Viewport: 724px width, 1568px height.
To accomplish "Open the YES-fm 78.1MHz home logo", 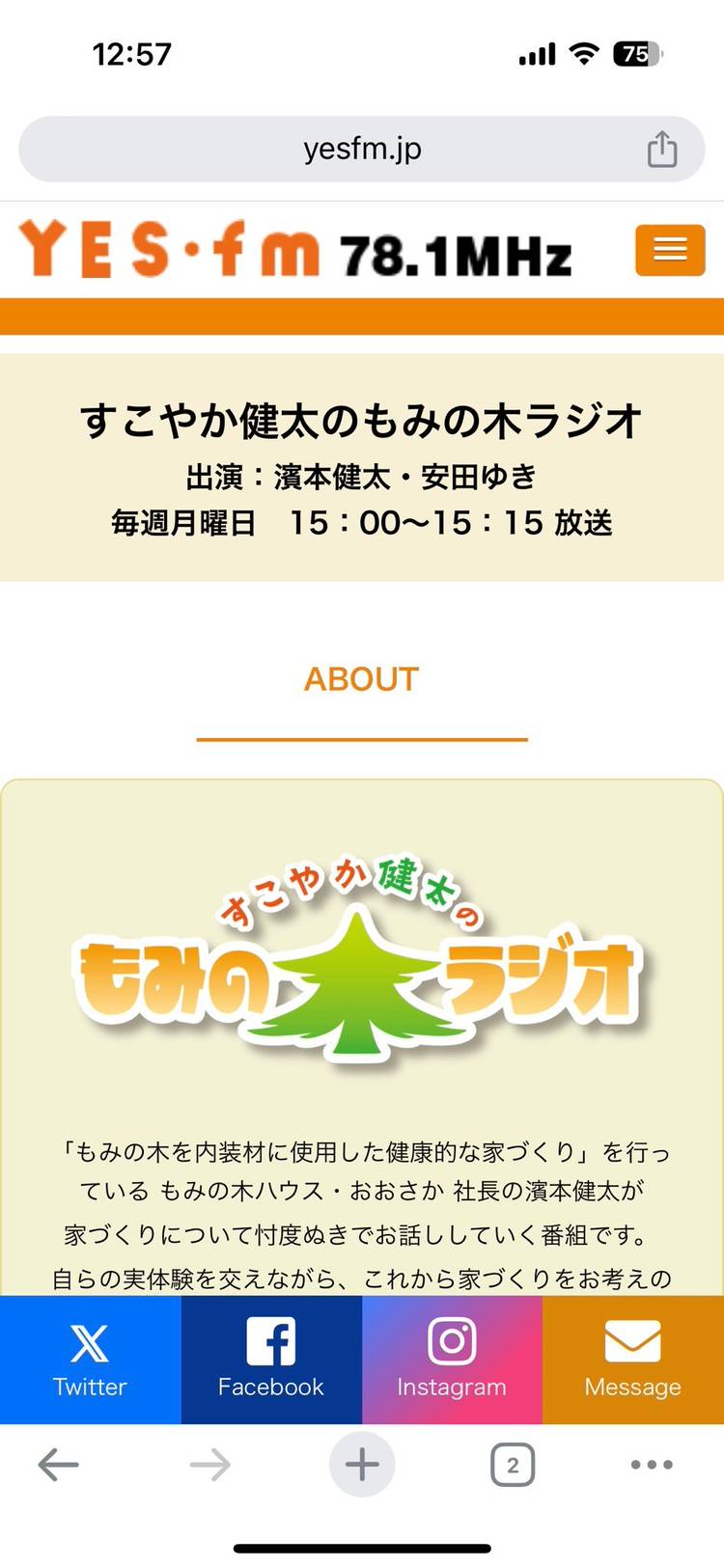I will click(x=295, y=250).
